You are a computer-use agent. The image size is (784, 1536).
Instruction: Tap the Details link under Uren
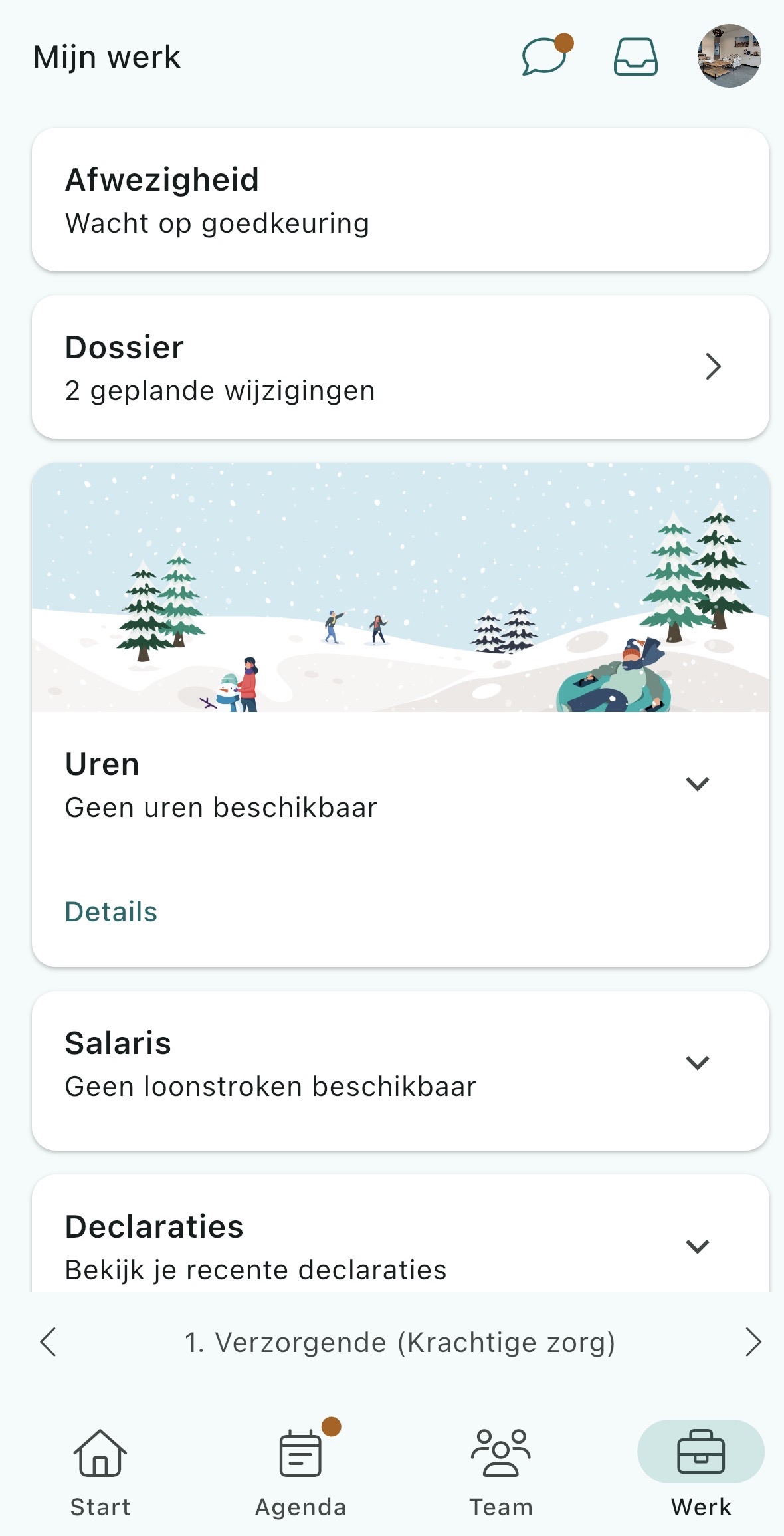click(111, 911)
